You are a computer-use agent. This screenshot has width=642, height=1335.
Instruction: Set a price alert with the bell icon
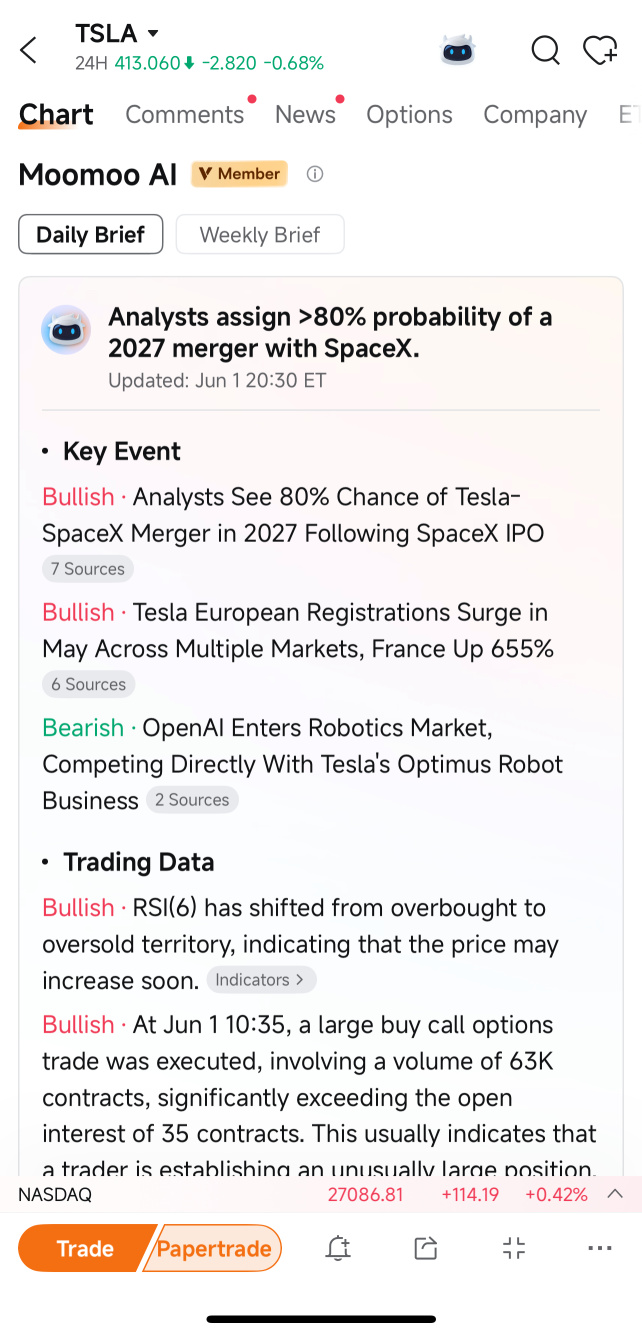[x=338, y=1248]
